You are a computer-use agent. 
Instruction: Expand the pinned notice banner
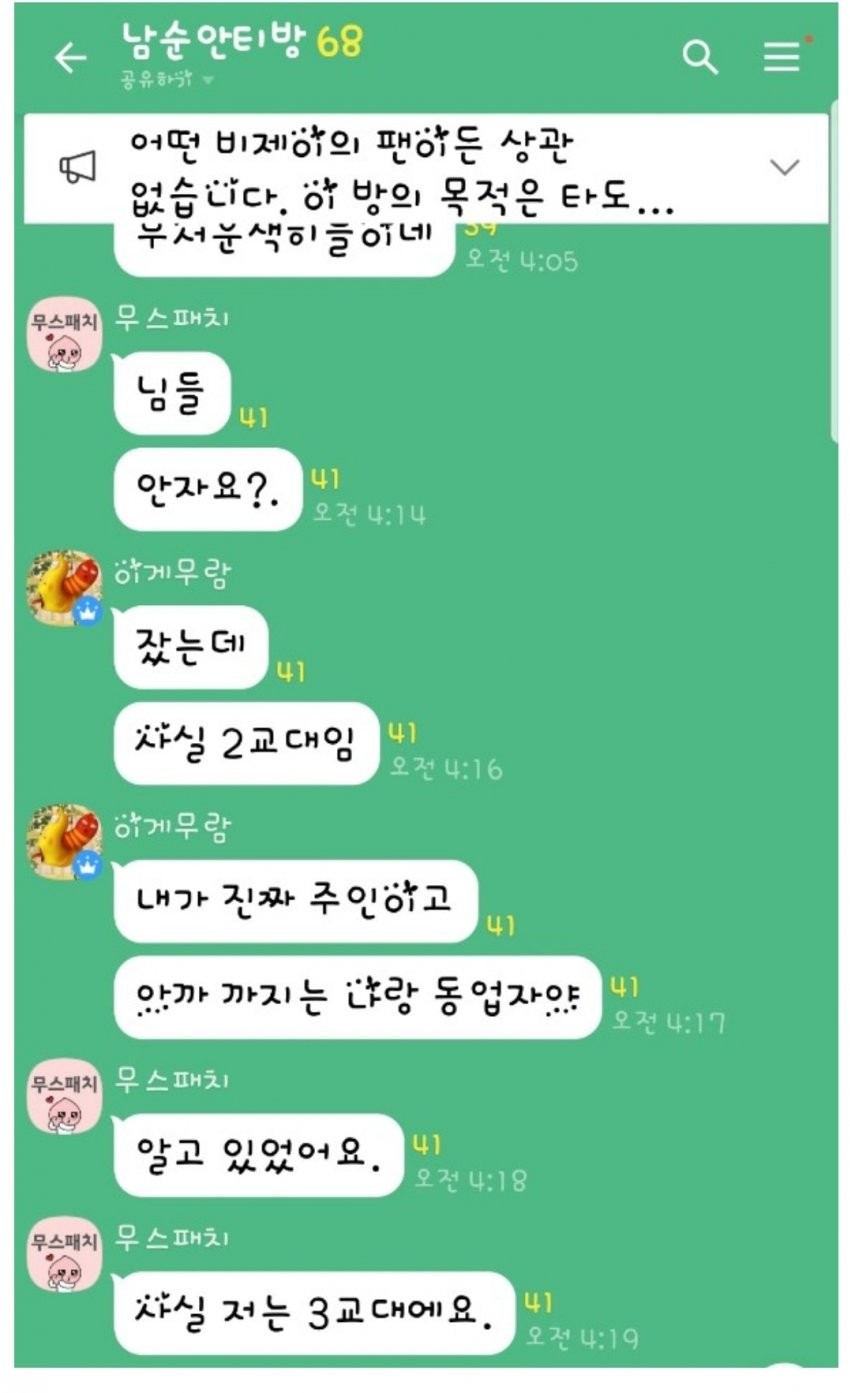point(786,167)
